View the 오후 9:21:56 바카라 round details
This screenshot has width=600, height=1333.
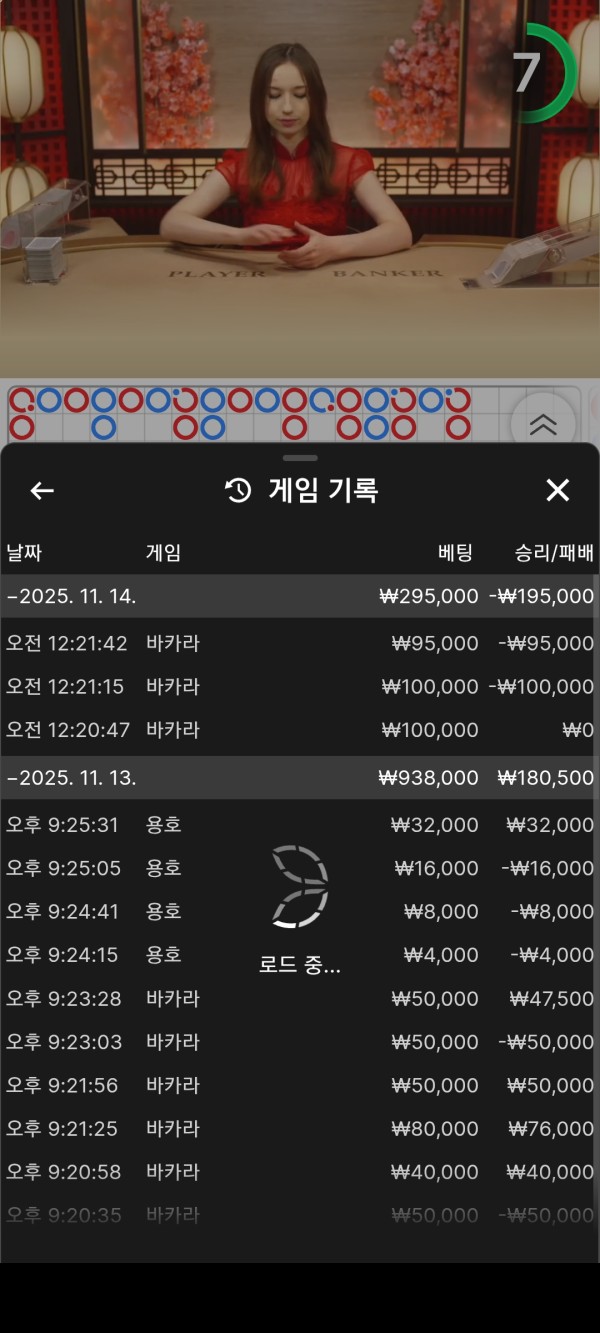pos(300,1085)
